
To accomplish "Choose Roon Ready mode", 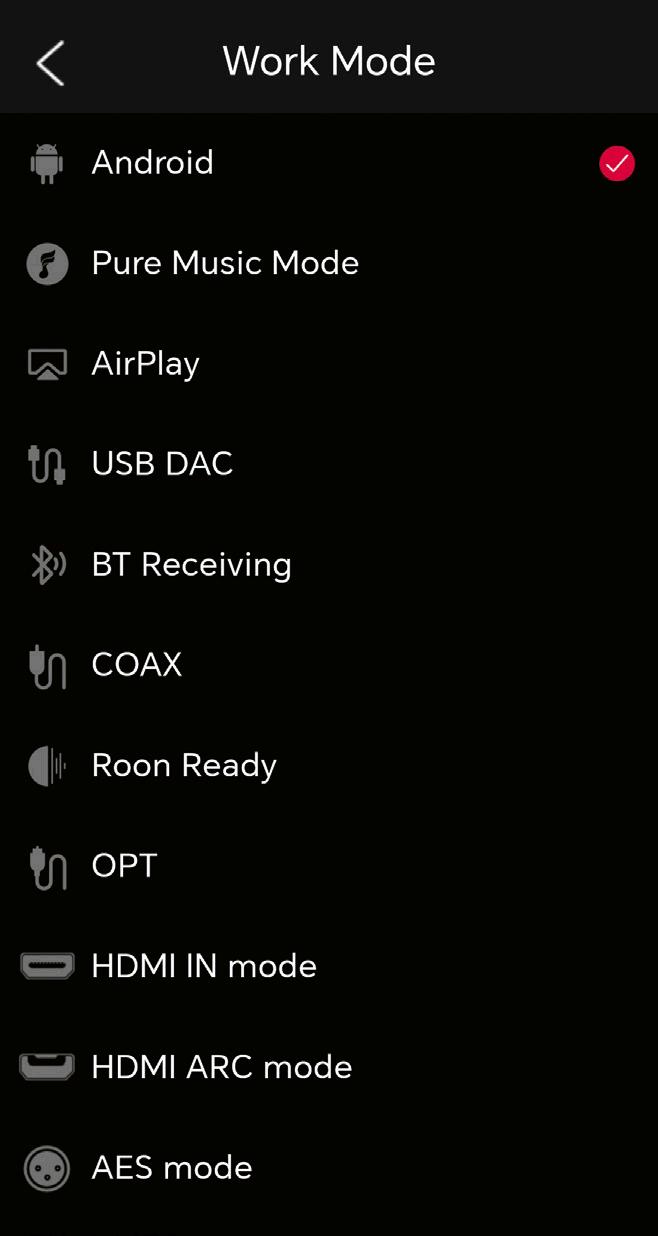I will coord(183,766).
